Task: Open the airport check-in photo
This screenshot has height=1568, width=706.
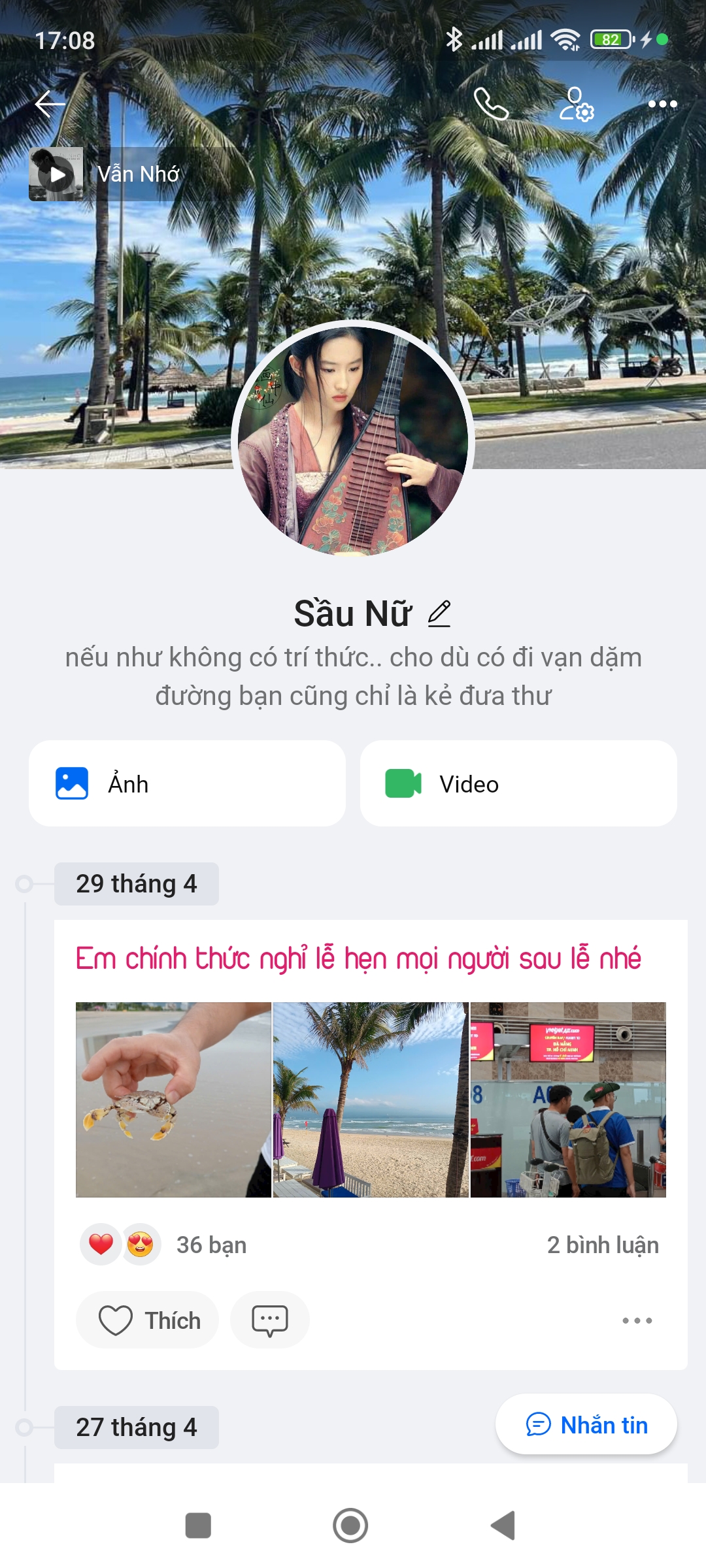Action: [x=568, y=1100]
